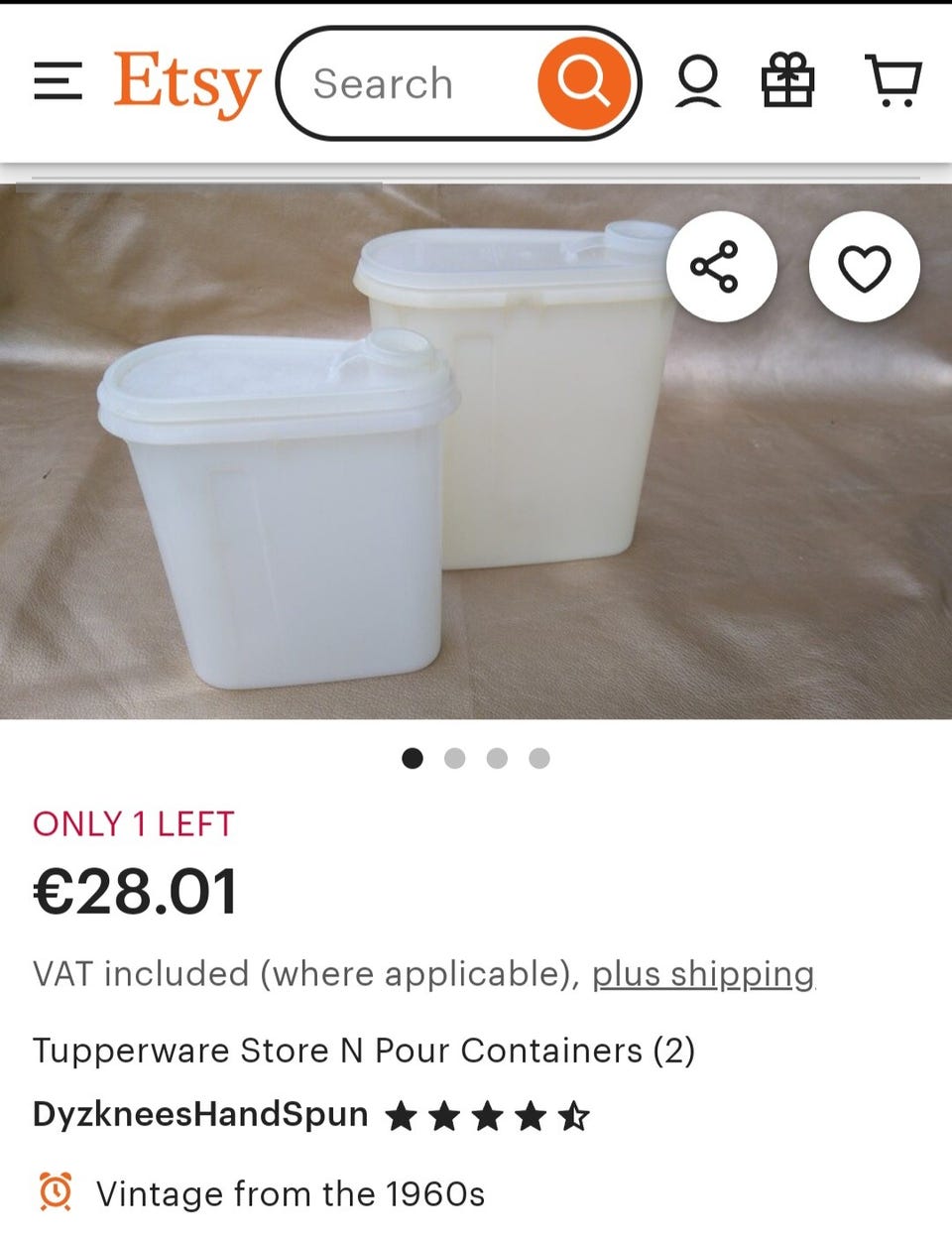952x1242 pixels.
Task: Tap the orange search magnifier button
Action: point(584,83)
